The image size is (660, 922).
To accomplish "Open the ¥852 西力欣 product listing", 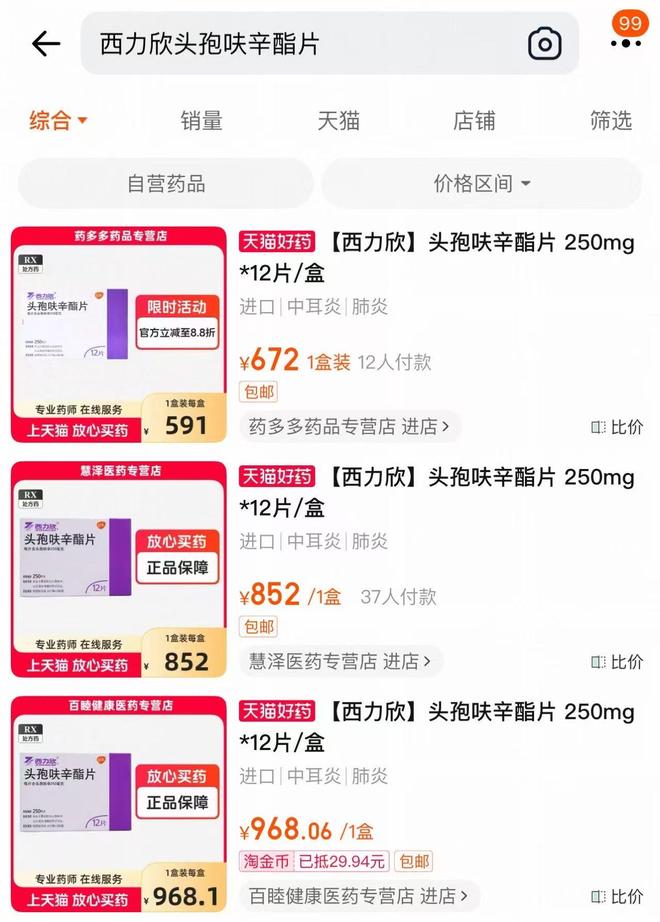I will tap(436, 492).
